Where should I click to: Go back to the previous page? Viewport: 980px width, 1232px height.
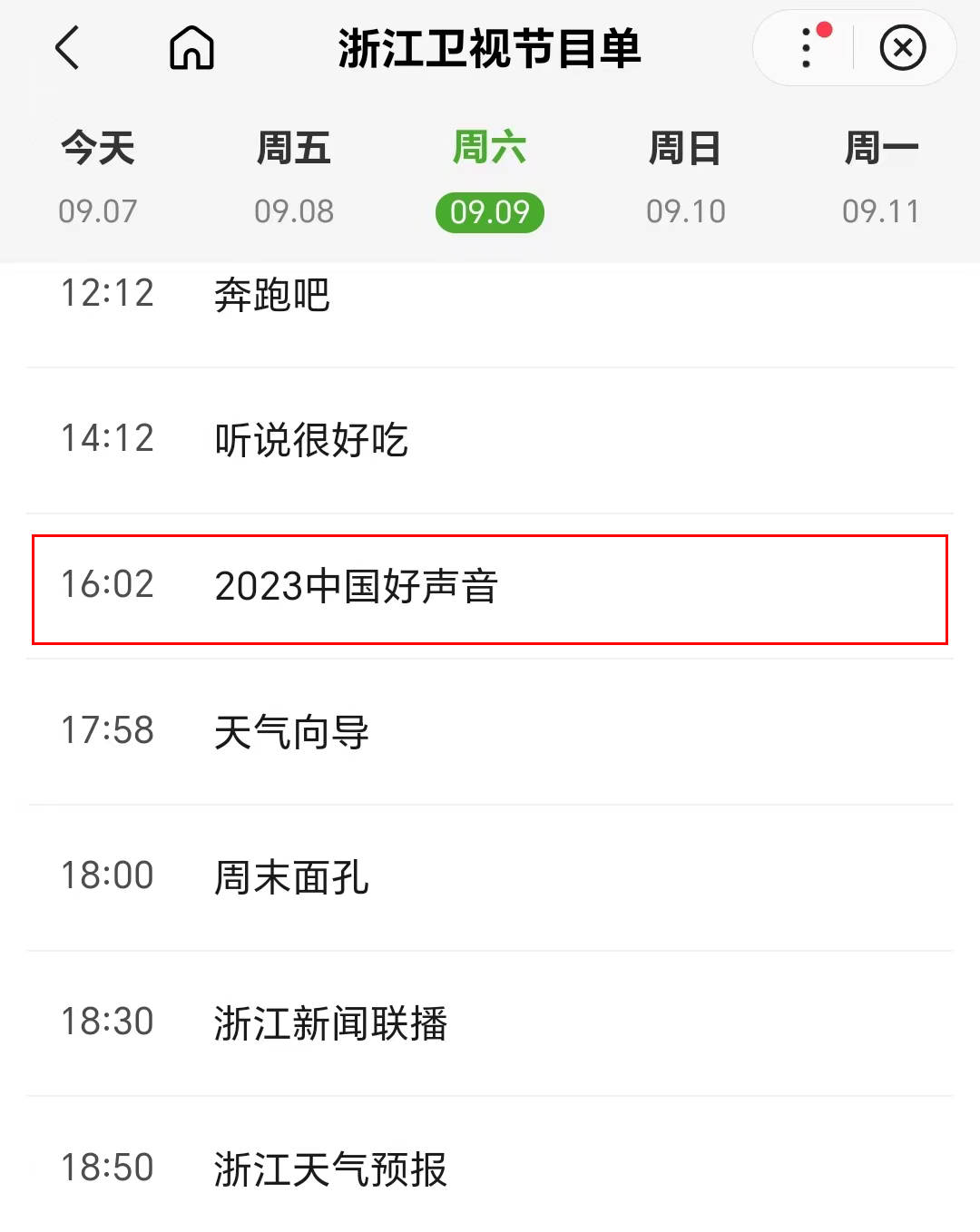68,47
